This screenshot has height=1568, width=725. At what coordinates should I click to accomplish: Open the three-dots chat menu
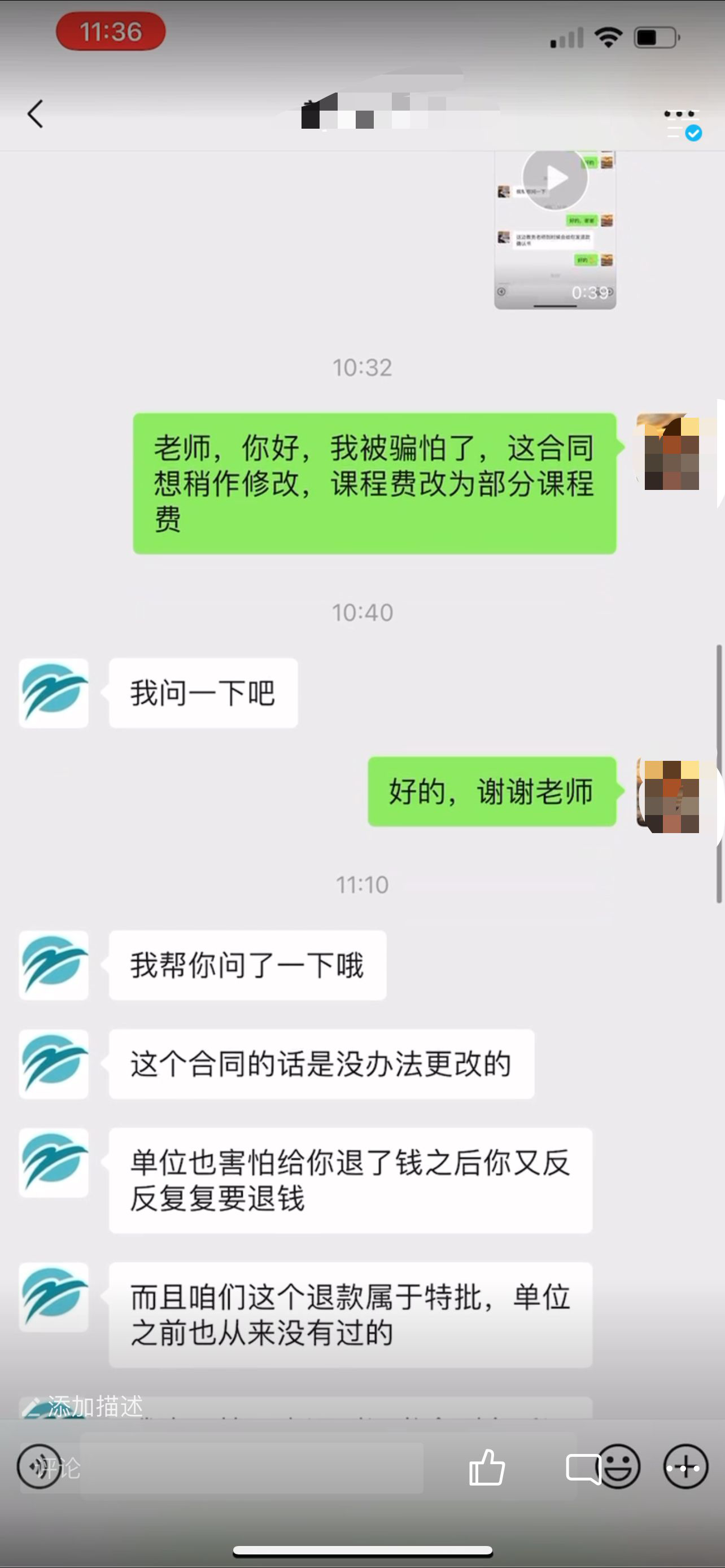[680, 114]
